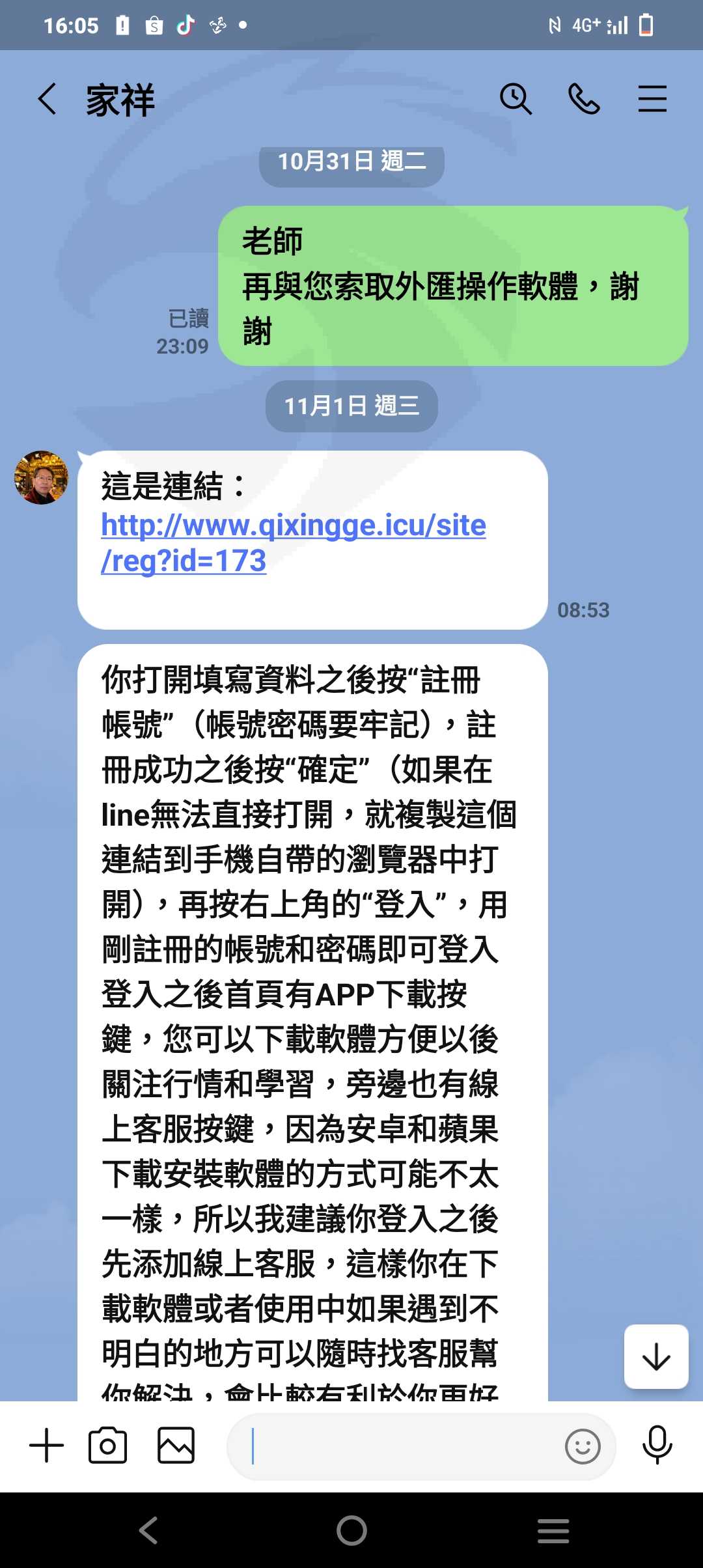
Task: View 家祥's profile picture
Action: [x=41, y=477]
